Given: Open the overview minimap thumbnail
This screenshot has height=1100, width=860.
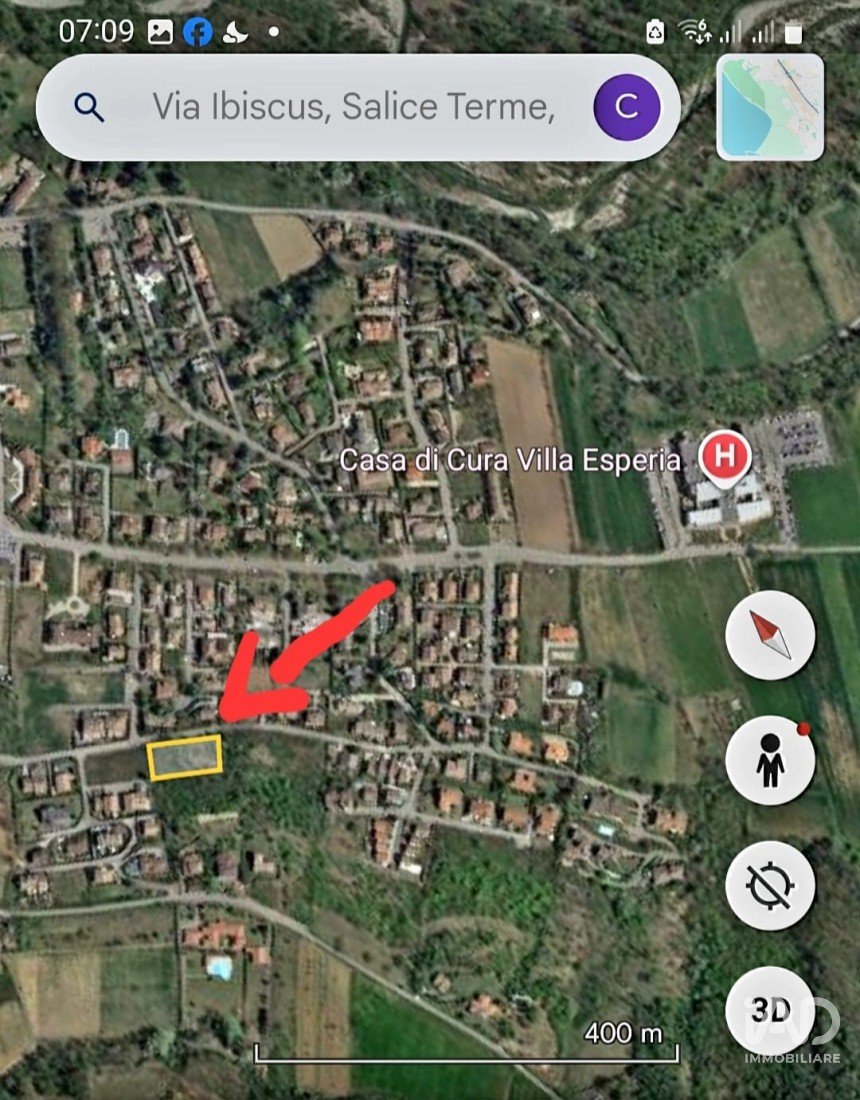Looking at the screenshot, I should tap(770, 107).
